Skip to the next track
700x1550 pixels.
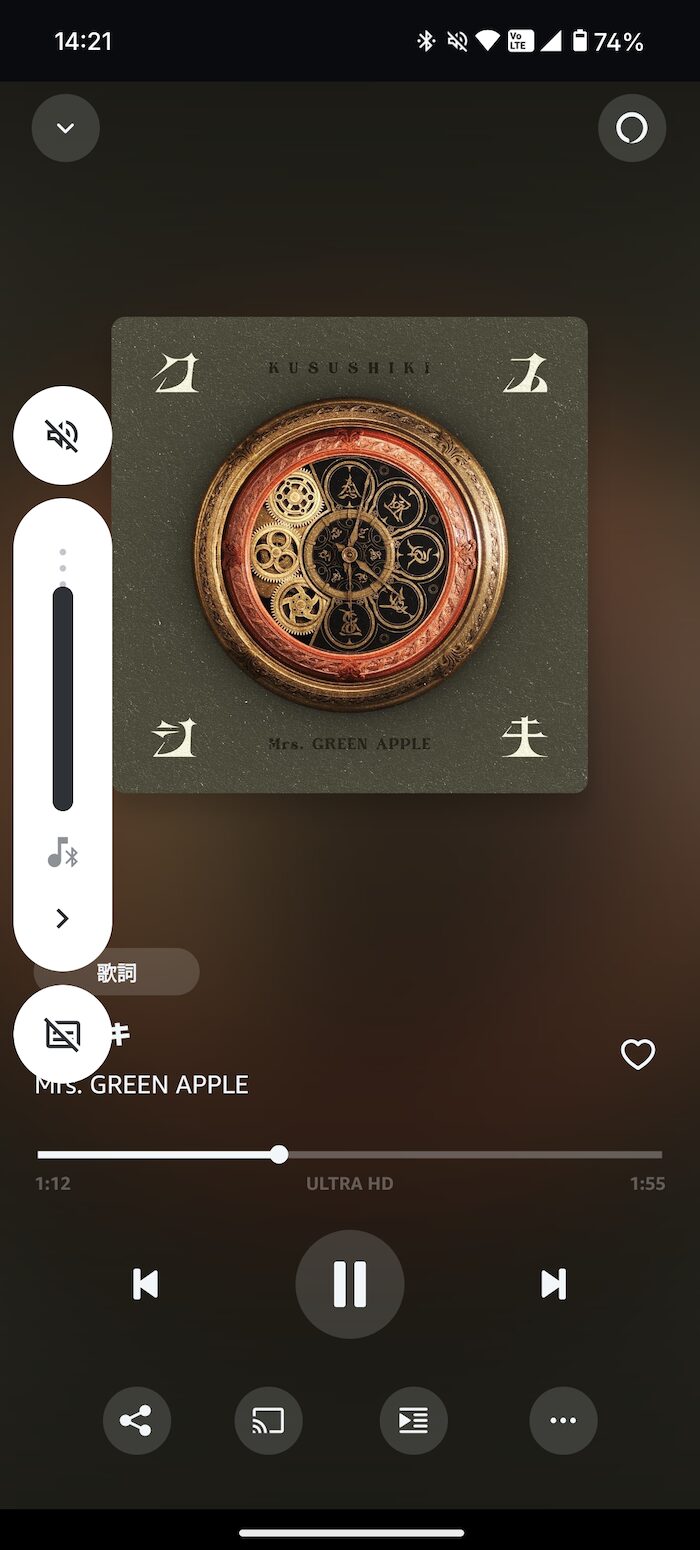pyautogui.click(x=553, y=1284)
